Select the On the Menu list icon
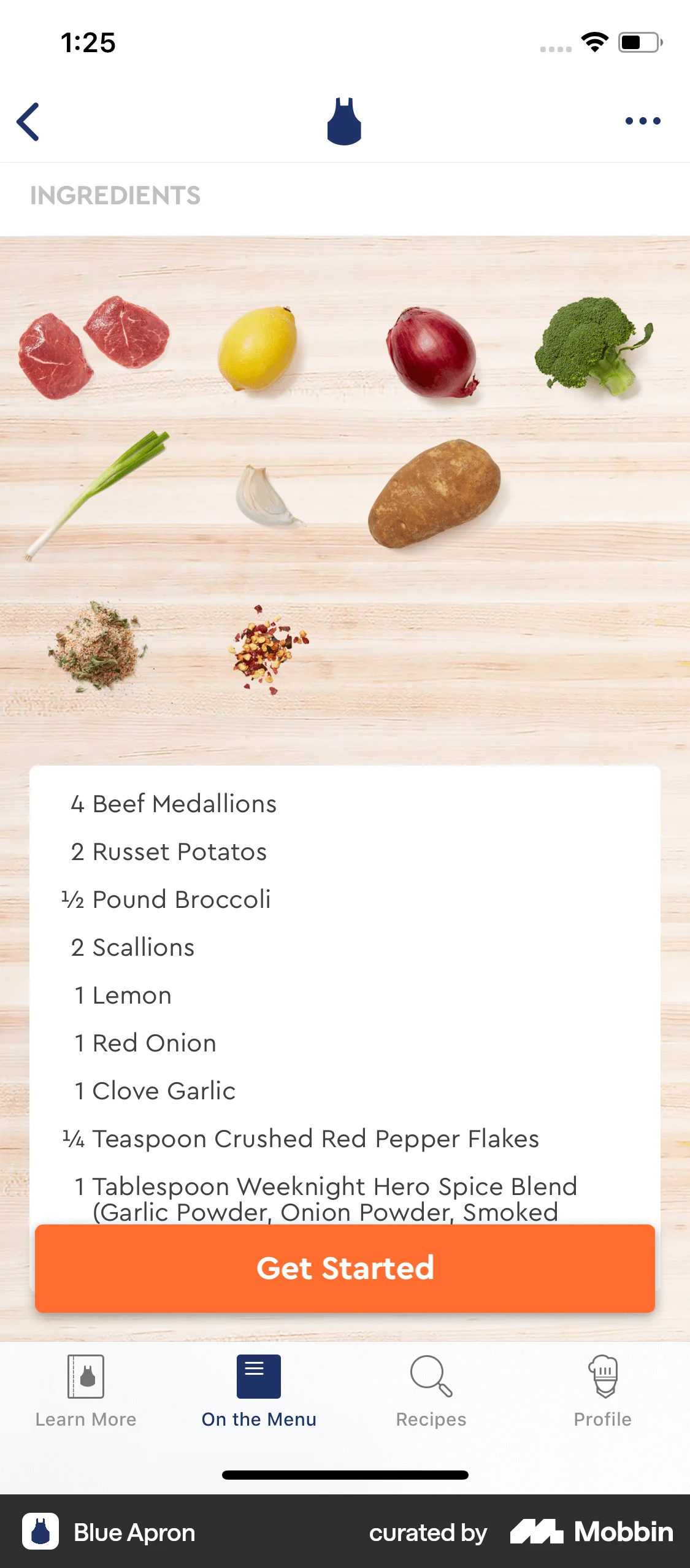690x1568 pixels. click(x=259, y=1376)
